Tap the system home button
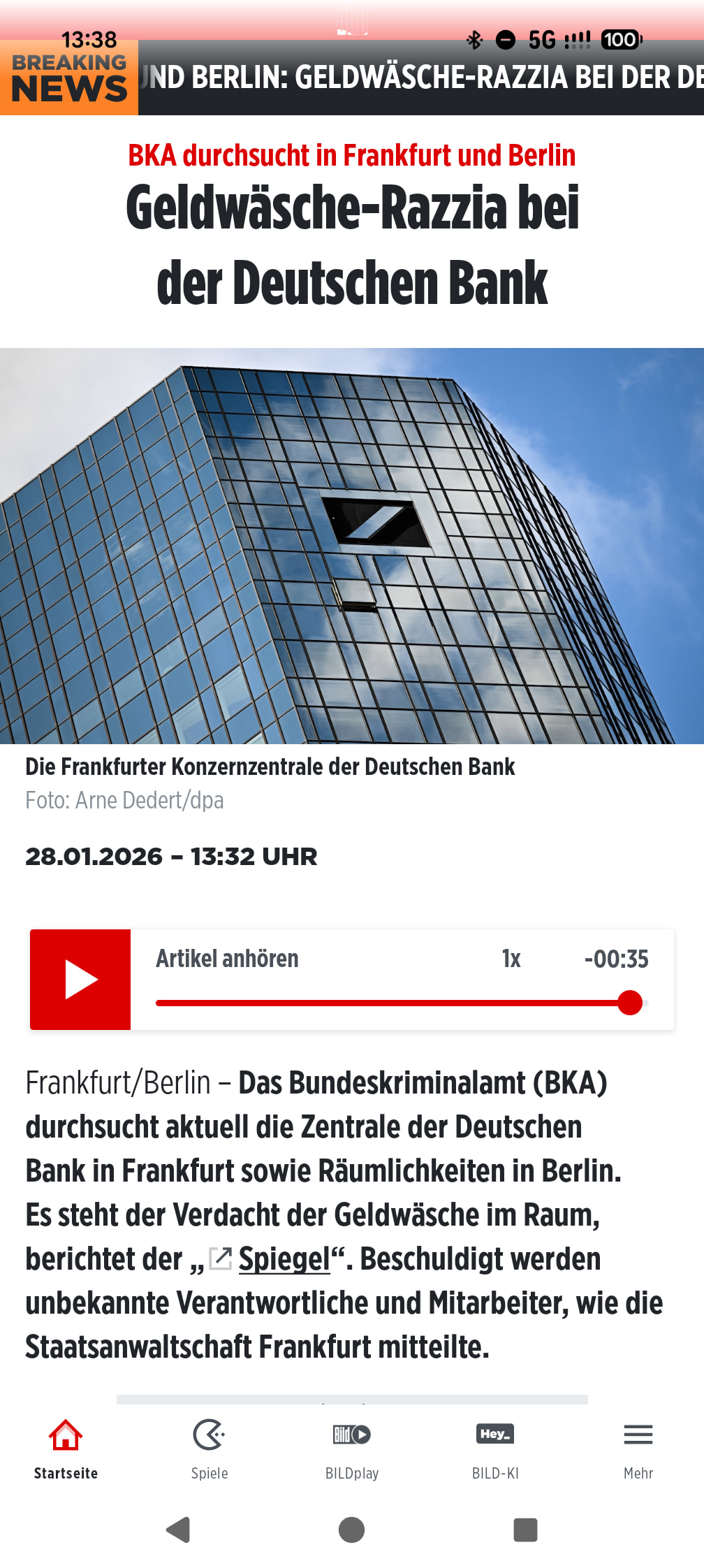The width and height of the screenshot is (704, 1568). pyautogui.click(x=352, y=1530)
